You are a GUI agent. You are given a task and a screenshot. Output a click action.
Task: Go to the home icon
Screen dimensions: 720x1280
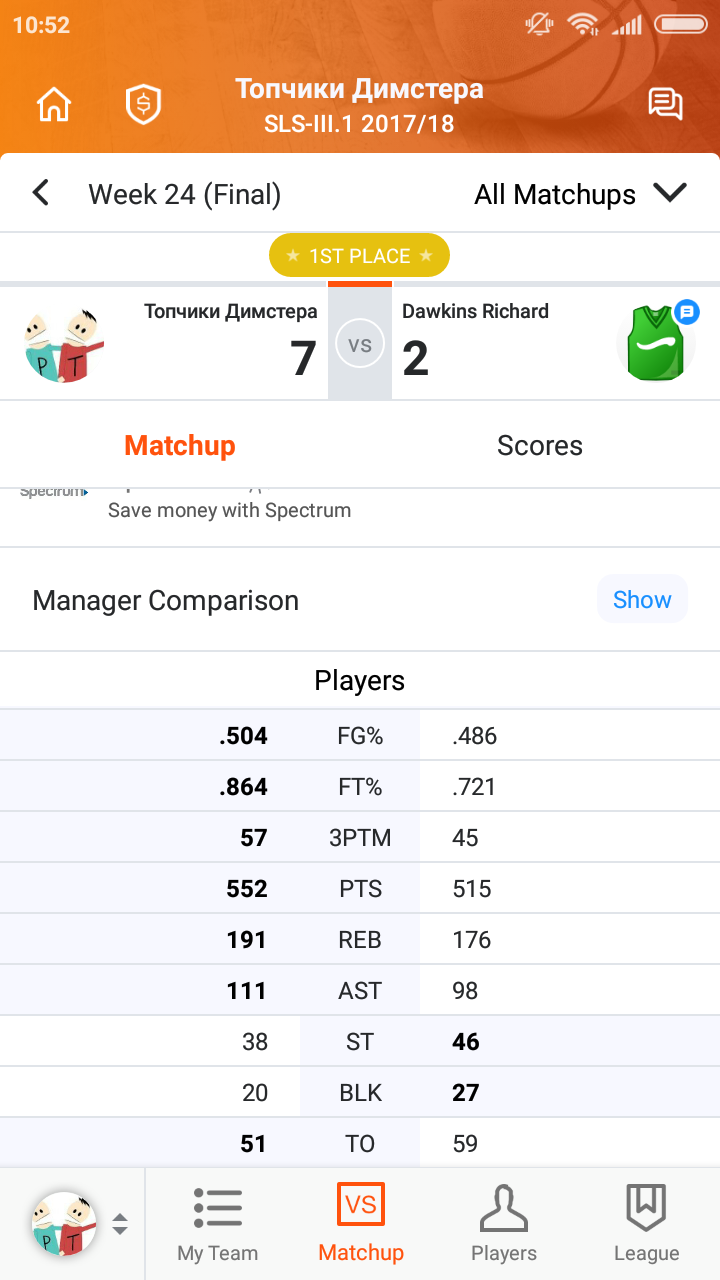[x=54, y=104]
